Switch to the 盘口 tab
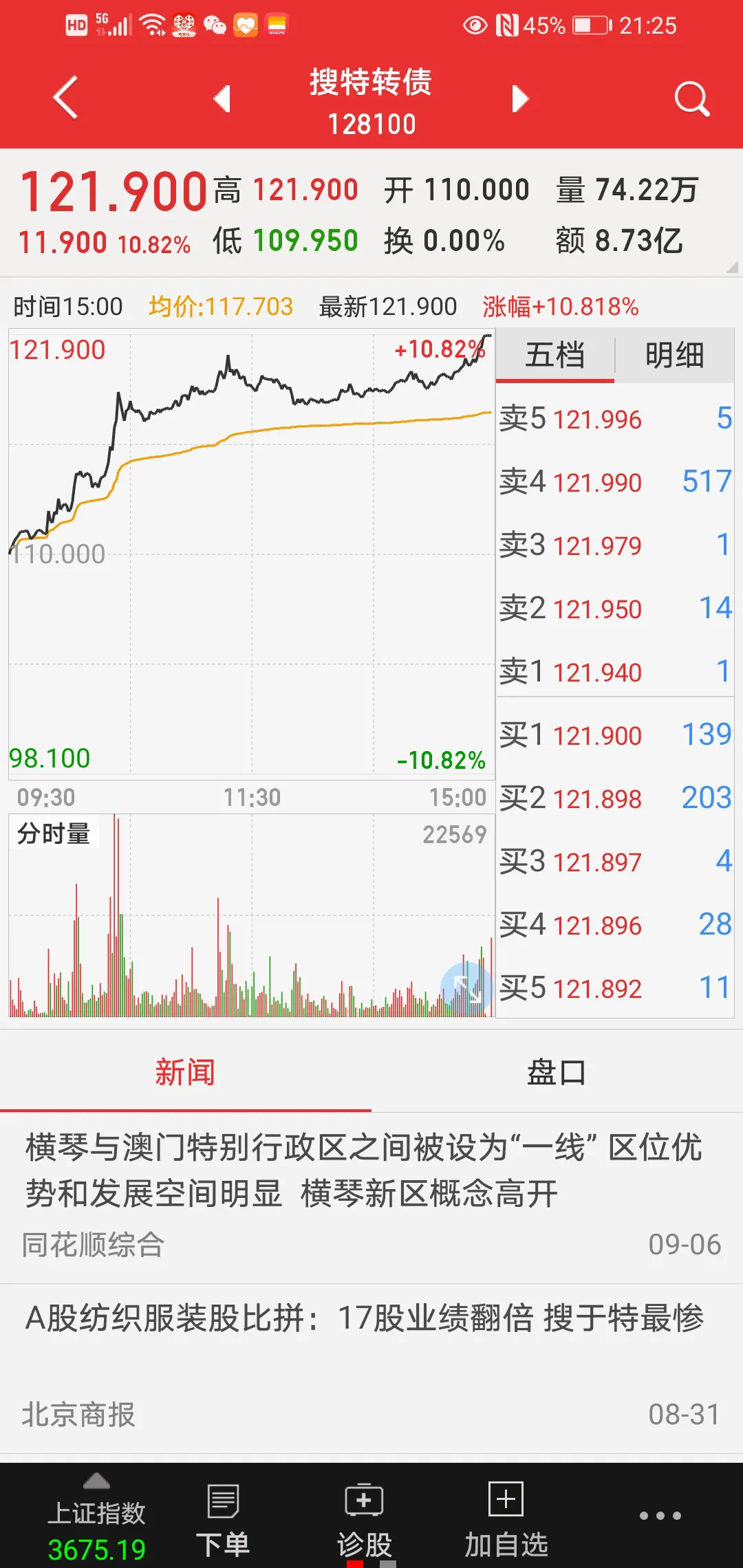This screenshot has height=1568, width=743. [557, 1072]
